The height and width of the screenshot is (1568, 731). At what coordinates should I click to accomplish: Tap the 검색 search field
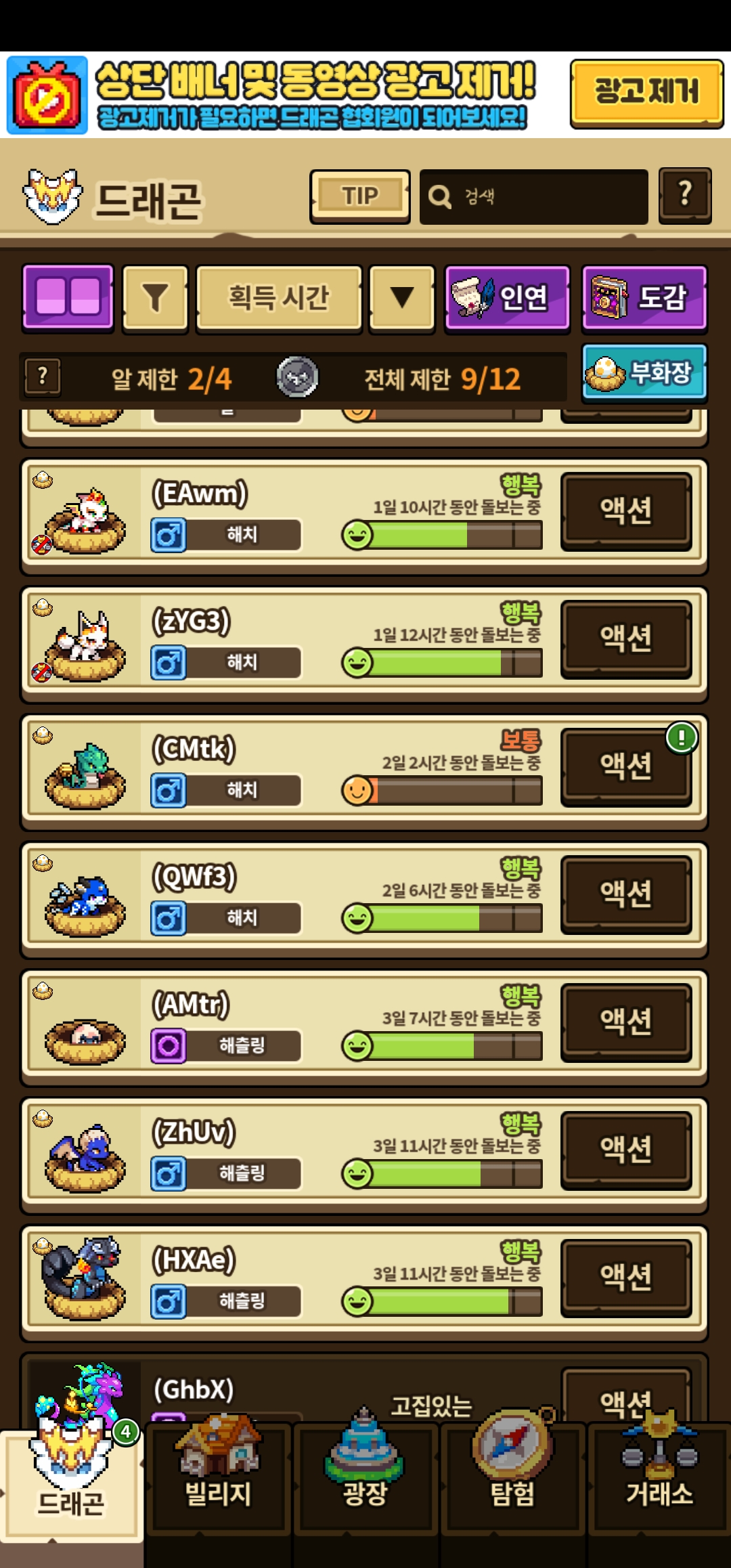coord(534,197)
